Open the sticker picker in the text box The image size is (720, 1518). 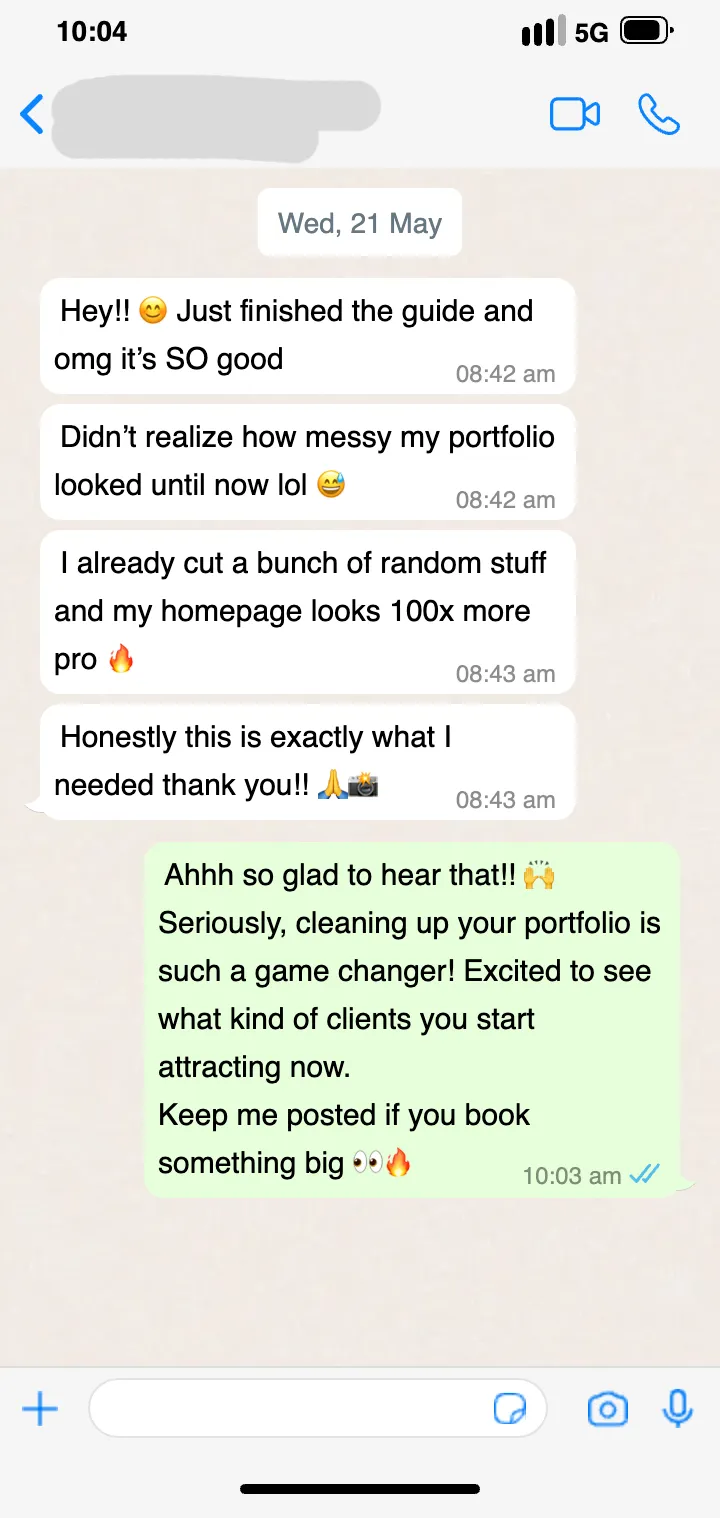click(510, 1410)
